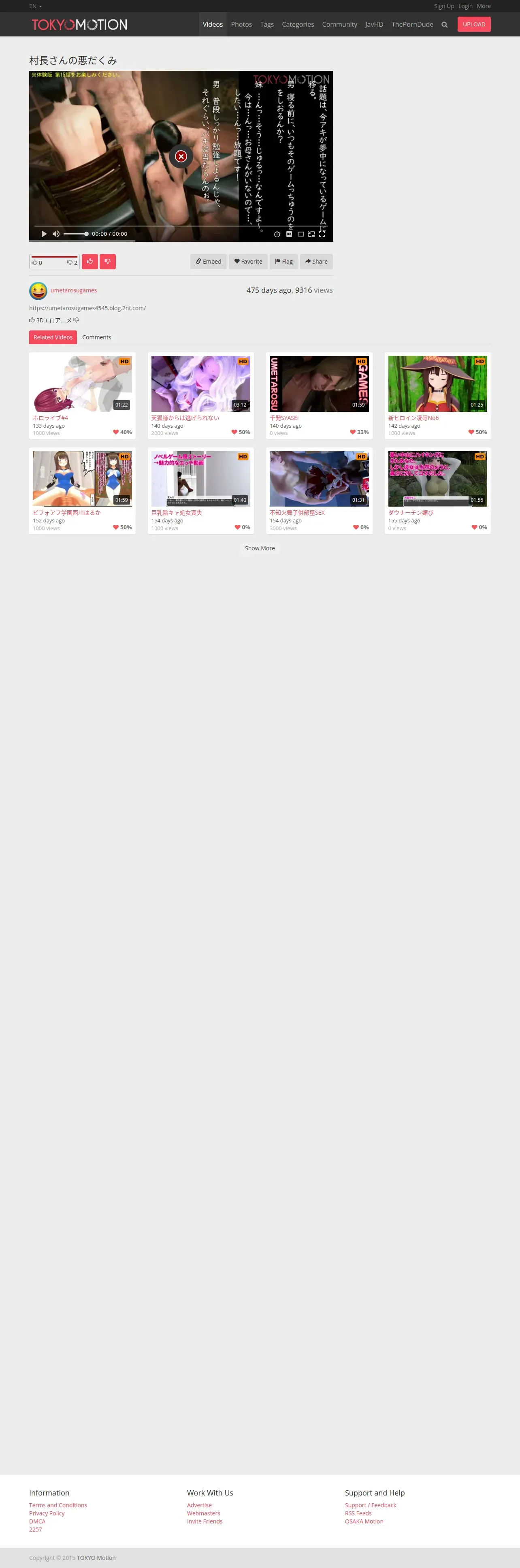Open the Community page
520x1568 pixels.
(x=339, y=24)
